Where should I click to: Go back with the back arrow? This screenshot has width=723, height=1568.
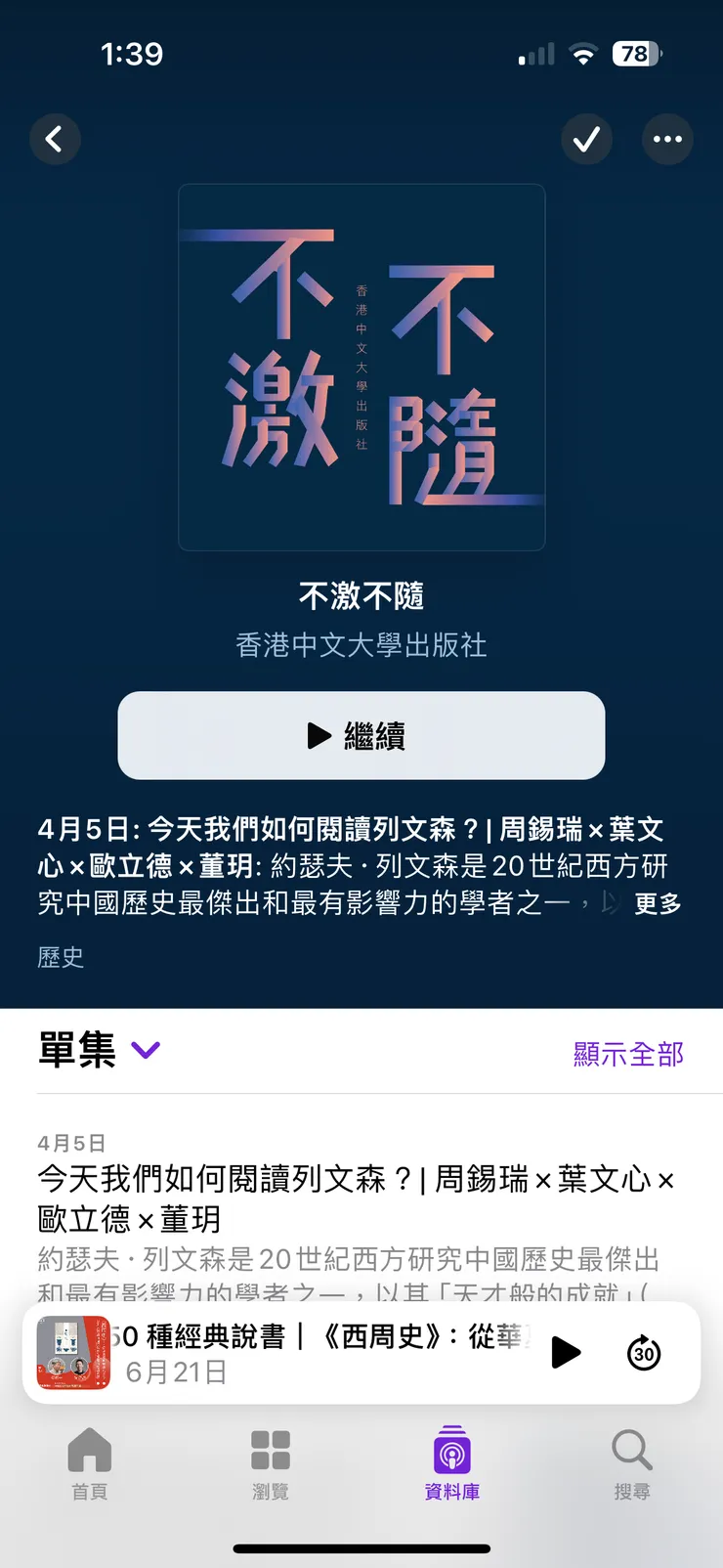click(x=56, y=139)
